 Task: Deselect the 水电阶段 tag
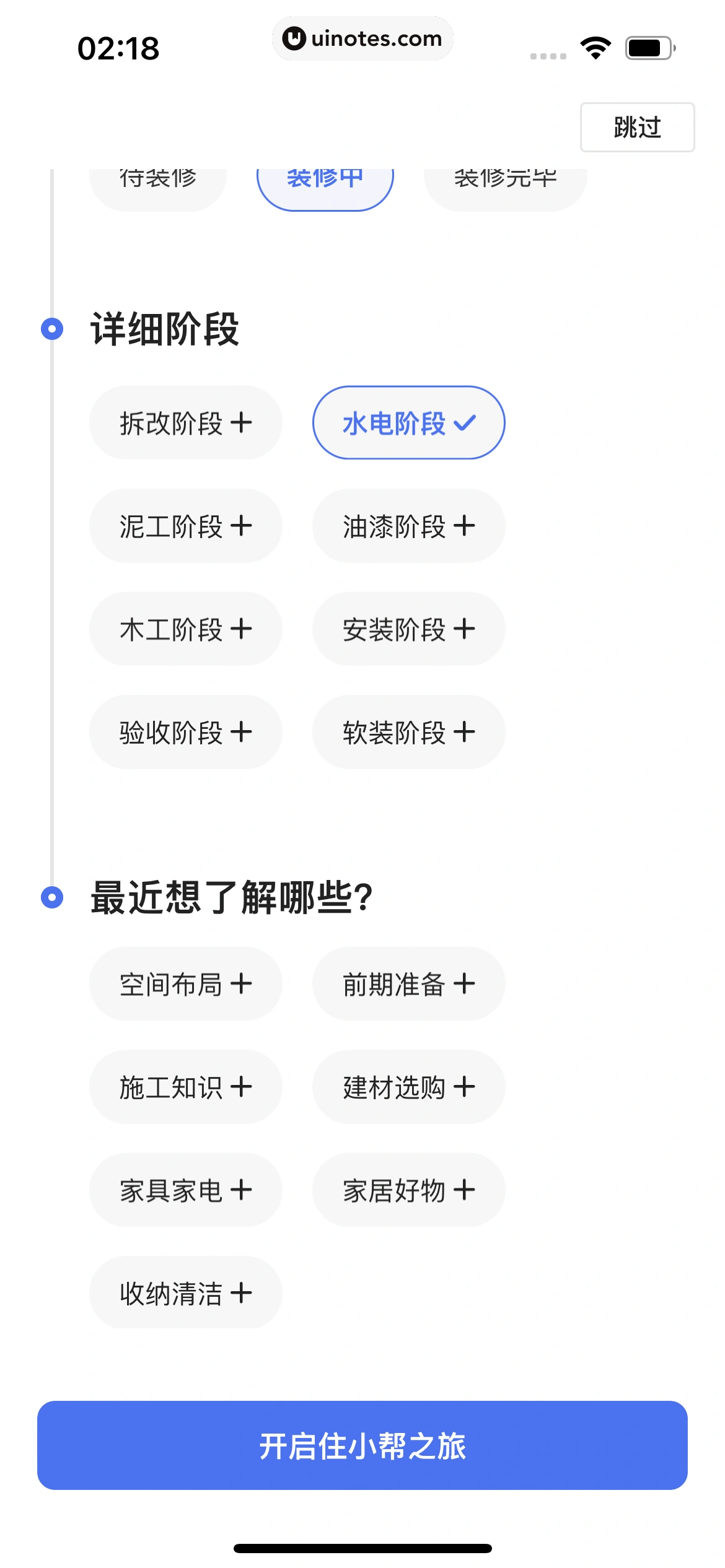tap(408, 423)
